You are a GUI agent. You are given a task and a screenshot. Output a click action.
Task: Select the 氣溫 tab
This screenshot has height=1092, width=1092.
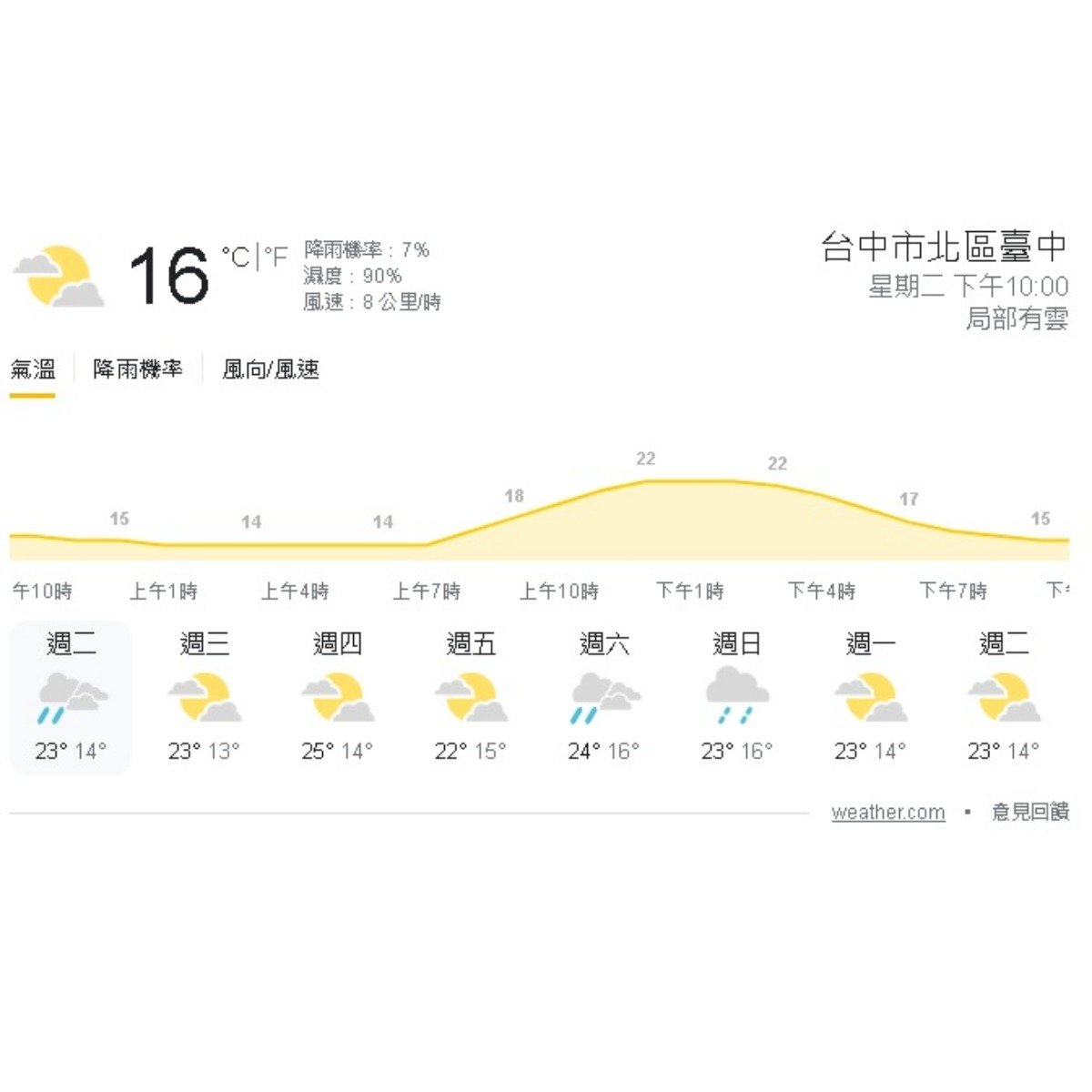click(x=33, y=369)
